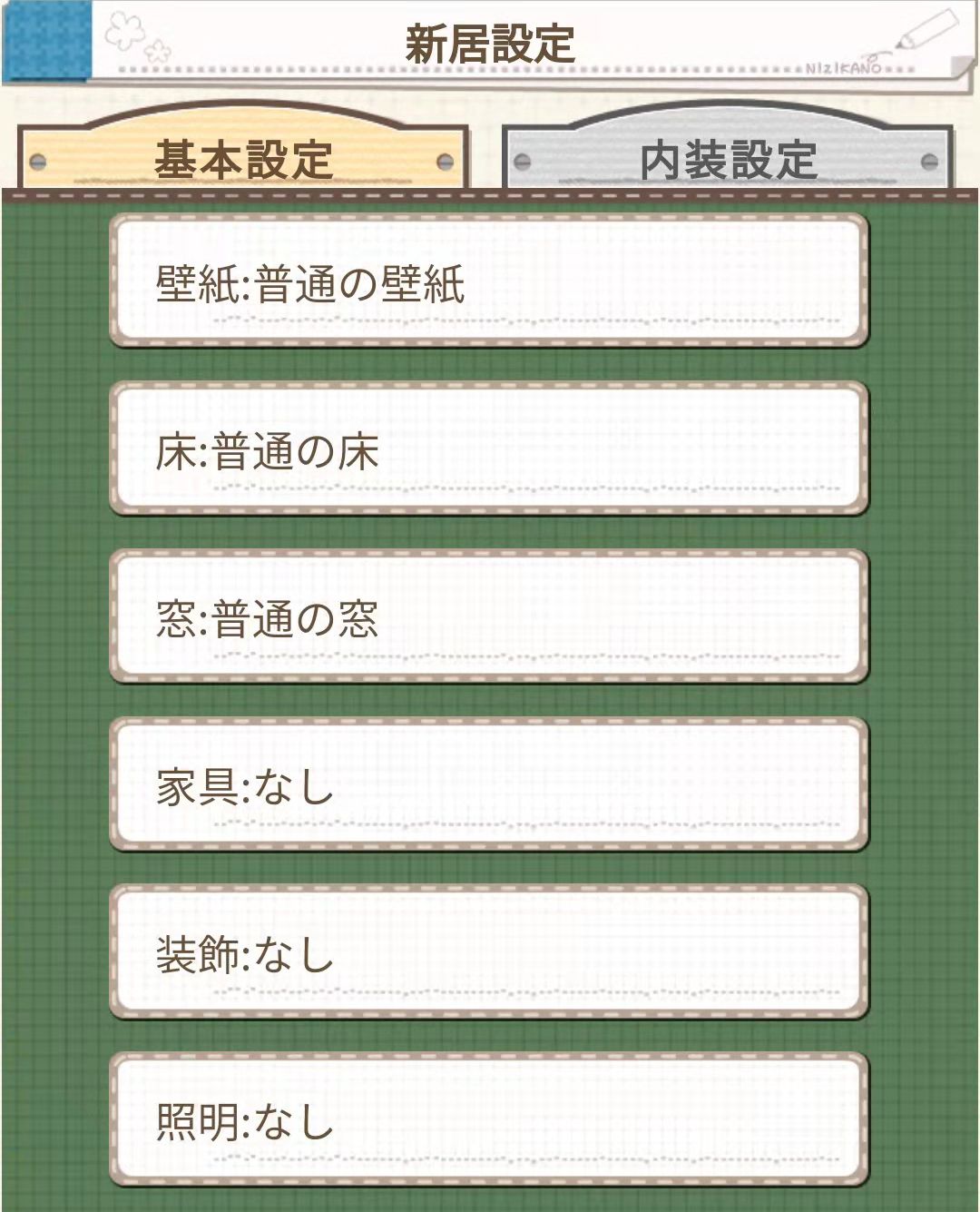Open the 壁紙:普通の壁紙 wallpaper setting

(490, 279)
